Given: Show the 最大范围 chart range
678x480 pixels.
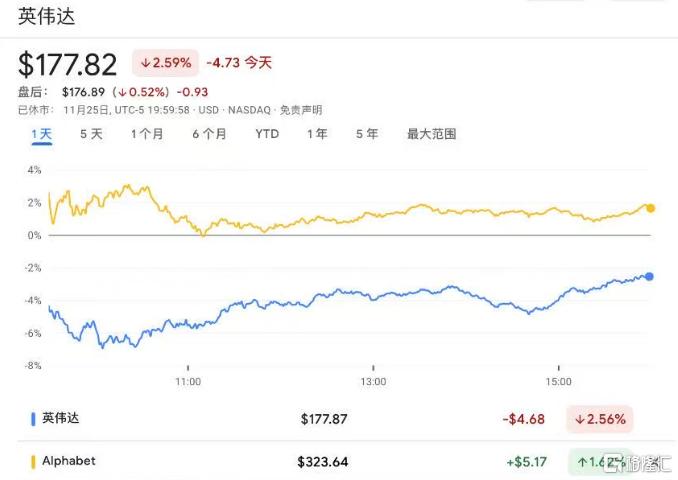Looking at the screenshot, I should 431,133.
